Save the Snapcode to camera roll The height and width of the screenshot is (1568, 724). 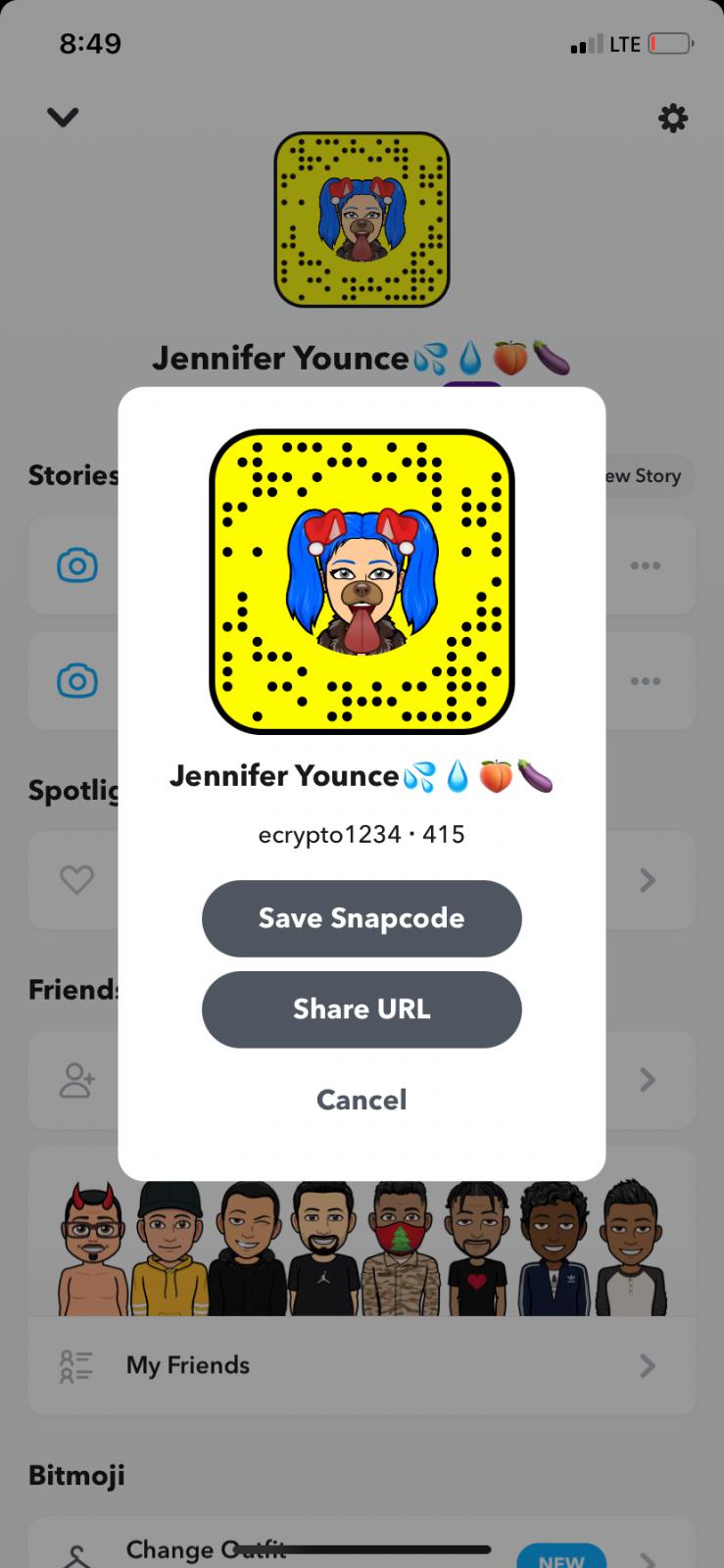pyautogui.click(x=362, y=918)
